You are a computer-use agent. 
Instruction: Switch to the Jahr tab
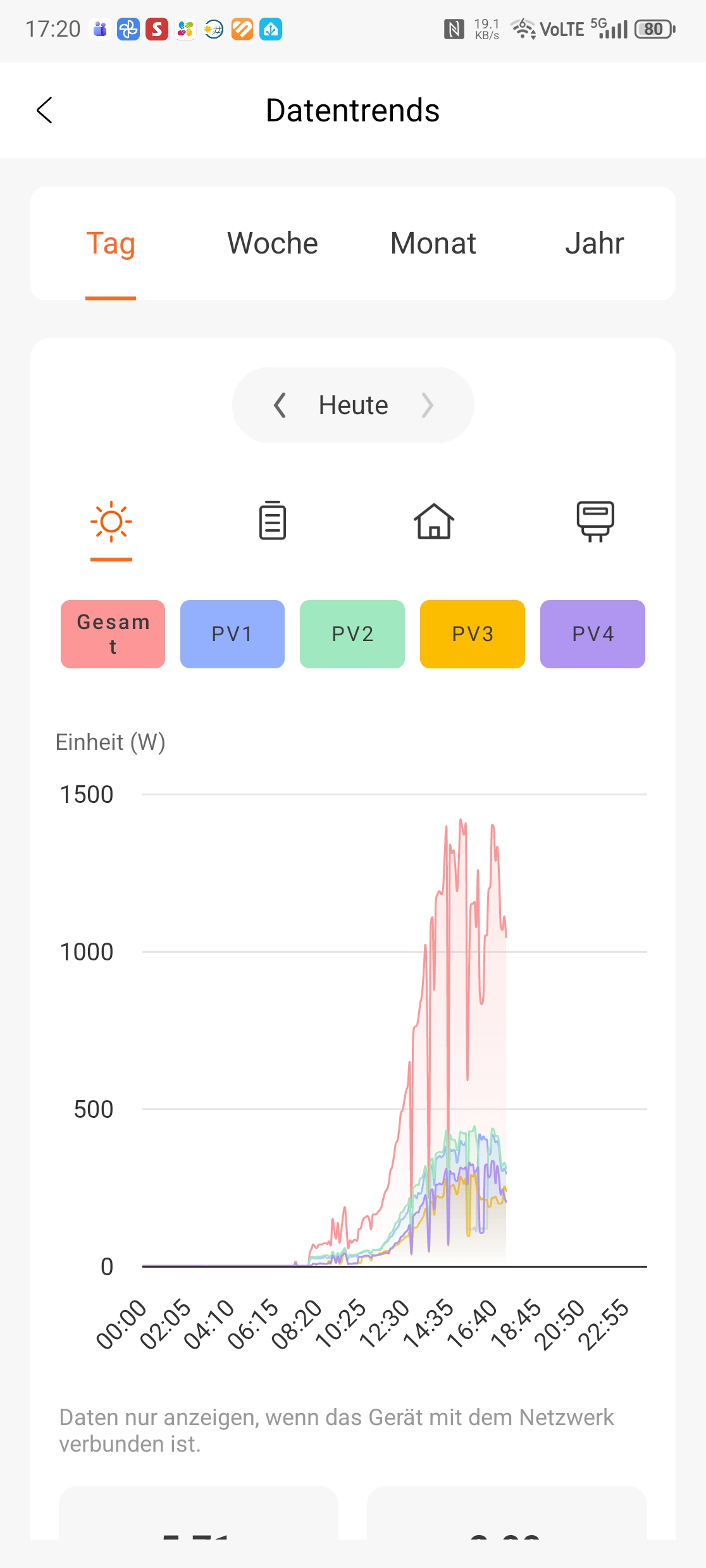(595, 243)
